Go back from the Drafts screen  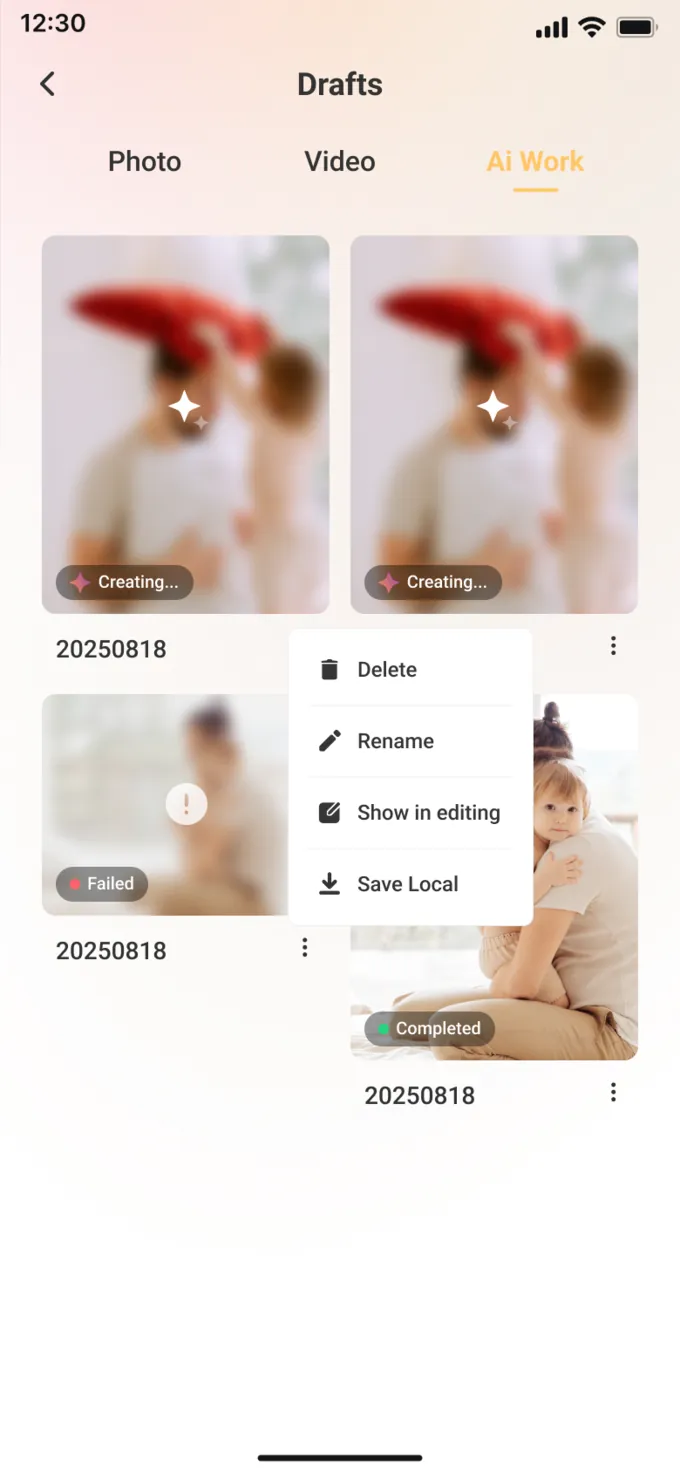tap(47, 84)
